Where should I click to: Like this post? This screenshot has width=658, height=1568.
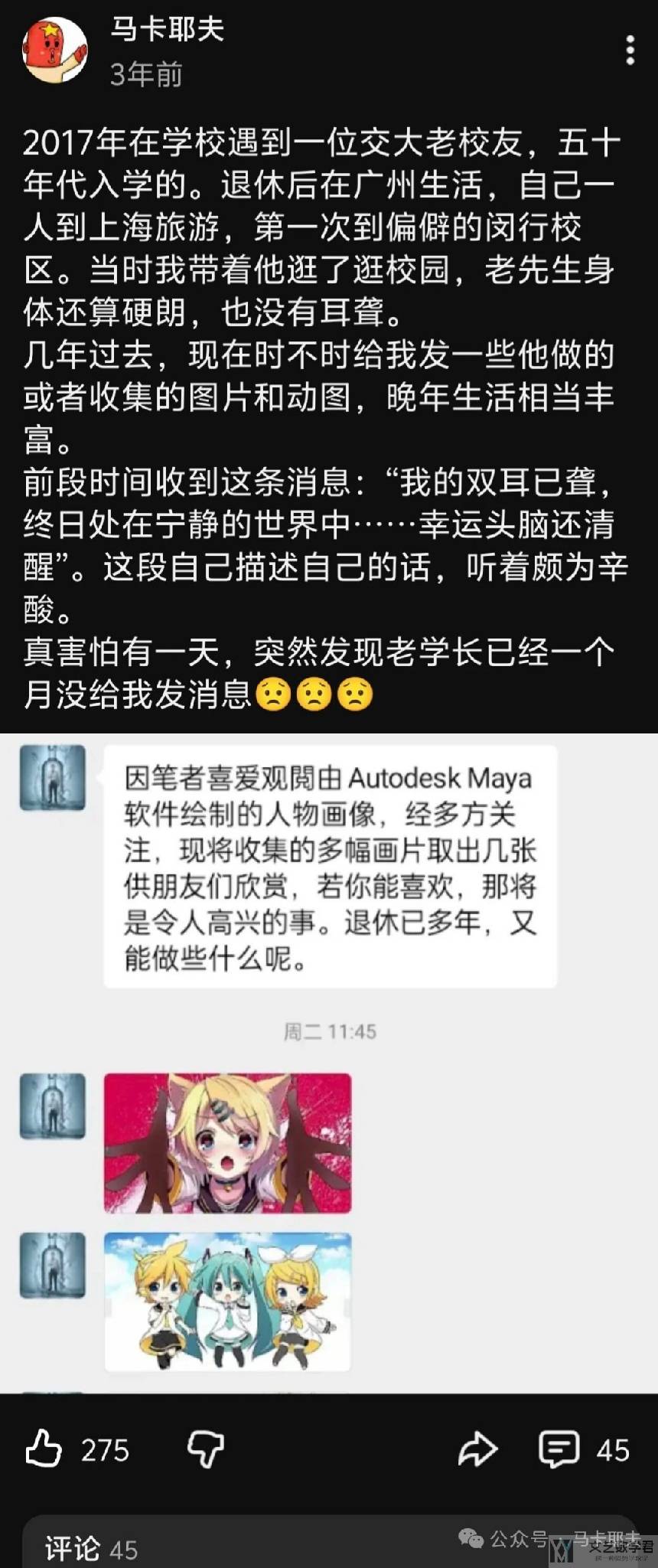point(44,1449)
